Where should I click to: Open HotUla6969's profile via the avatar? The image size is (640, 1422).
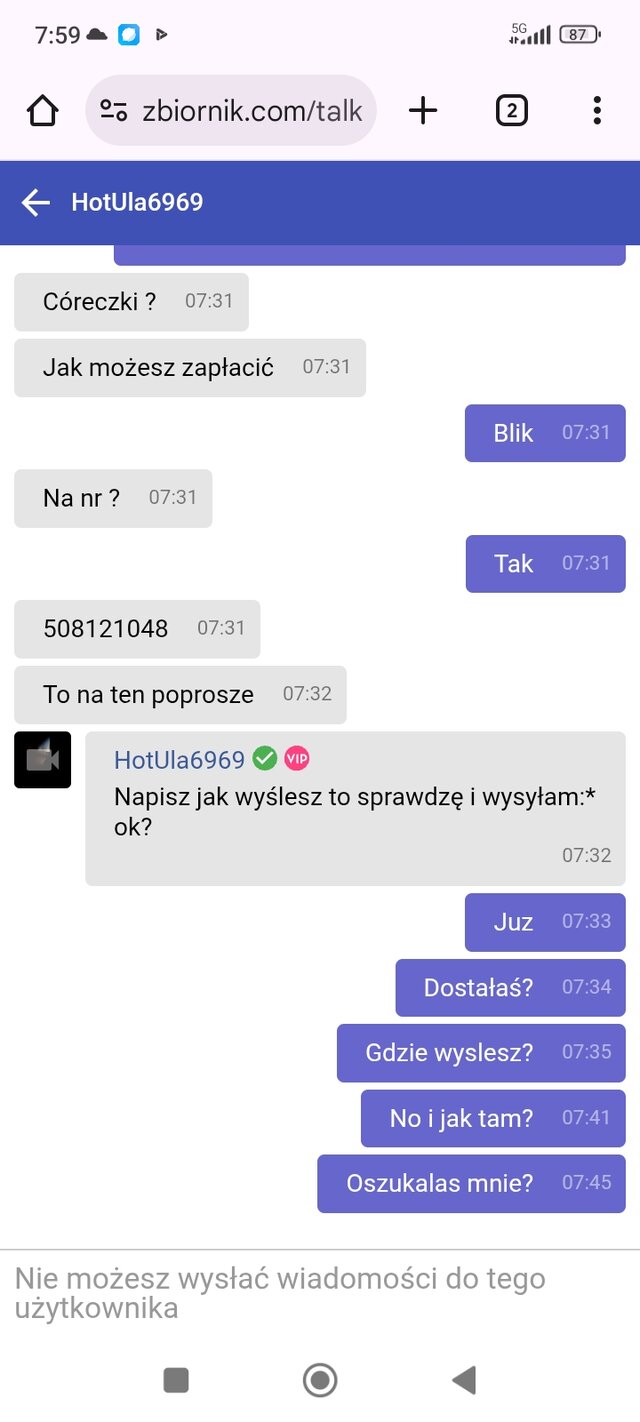coord(43,760)
